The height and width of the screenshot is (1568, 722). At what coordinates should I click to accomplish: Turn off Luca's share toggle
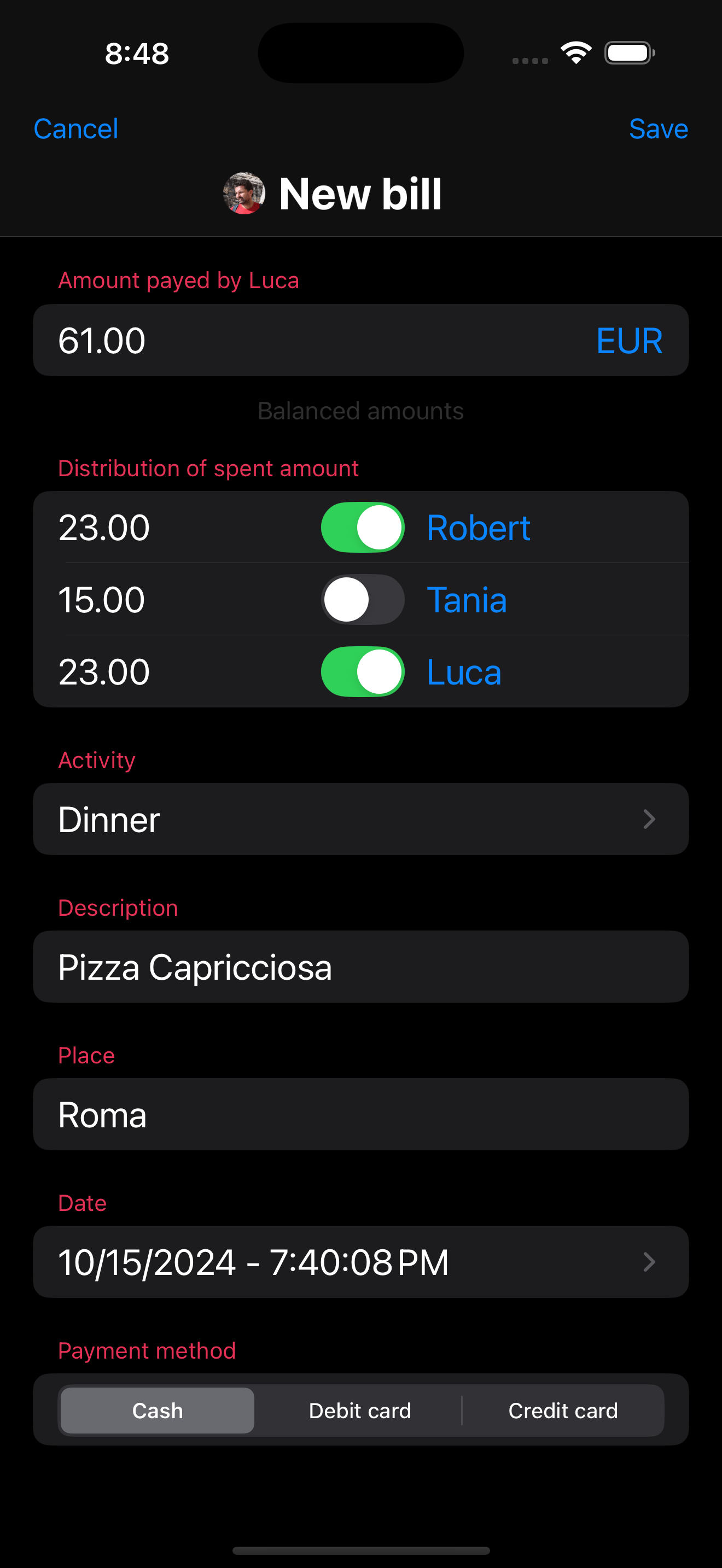point(363,671)
